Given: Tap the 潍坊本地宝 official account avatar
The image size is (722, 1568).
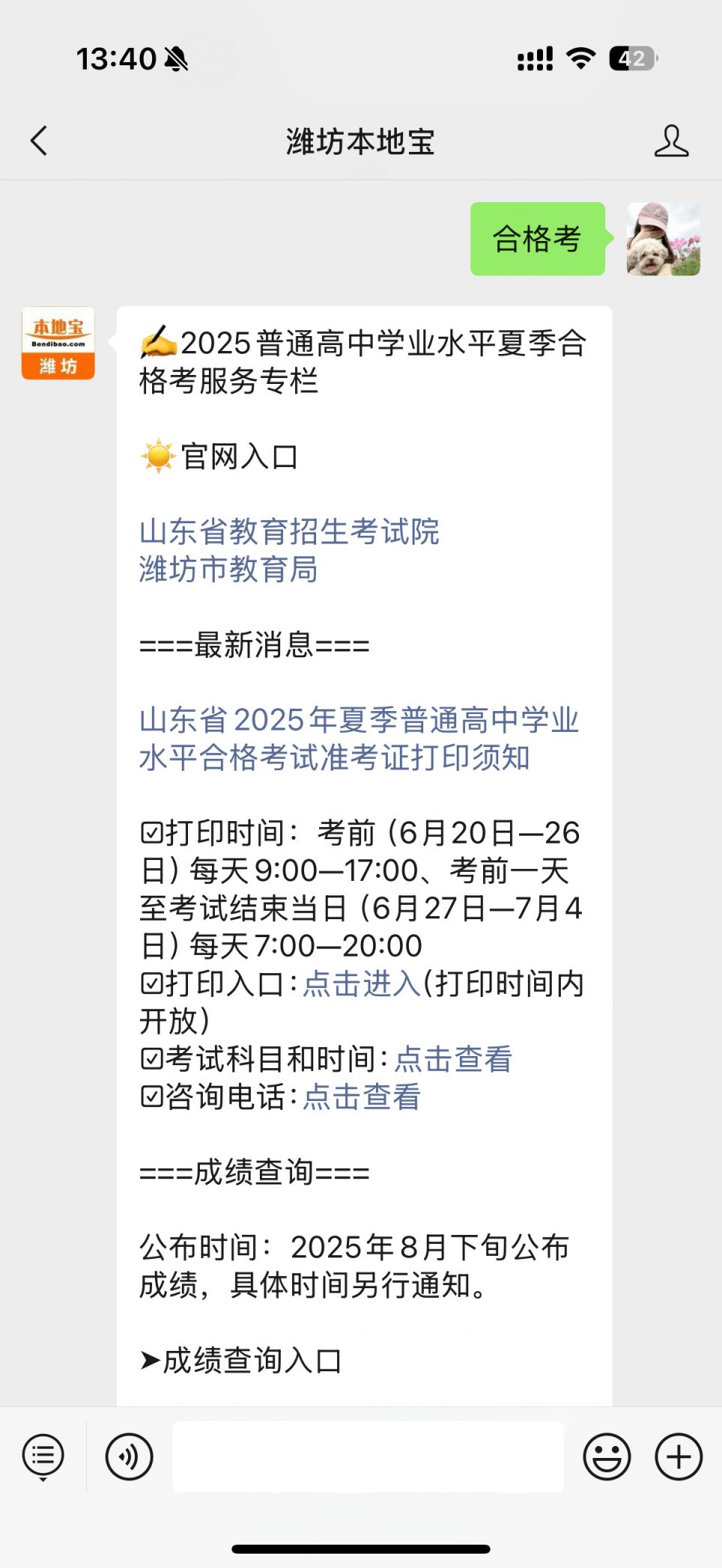Looking at the screenshot, I should pyautogui.click(x=58, y=344).
